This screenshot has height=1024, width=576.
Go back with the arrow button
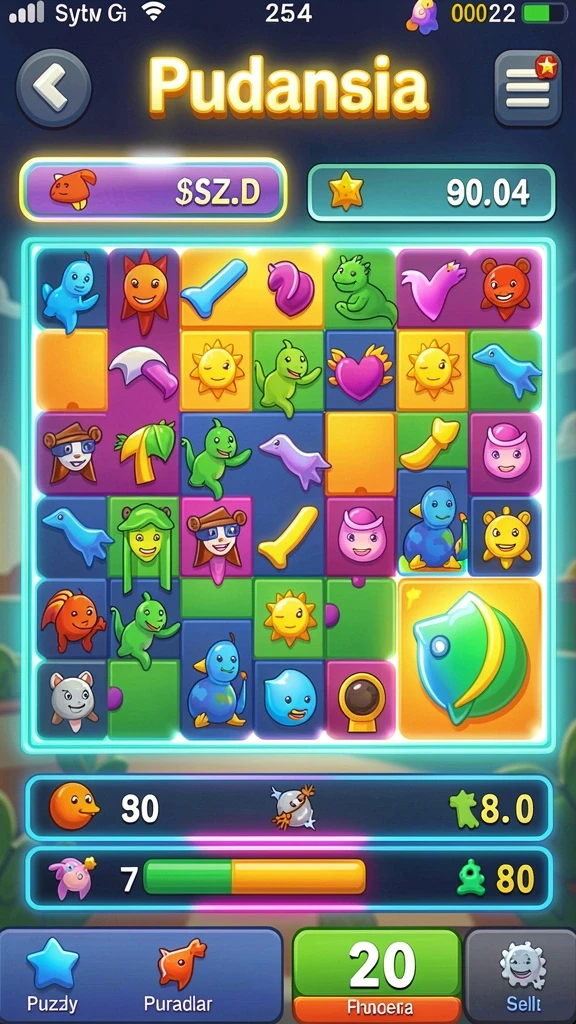click(53, 88)
